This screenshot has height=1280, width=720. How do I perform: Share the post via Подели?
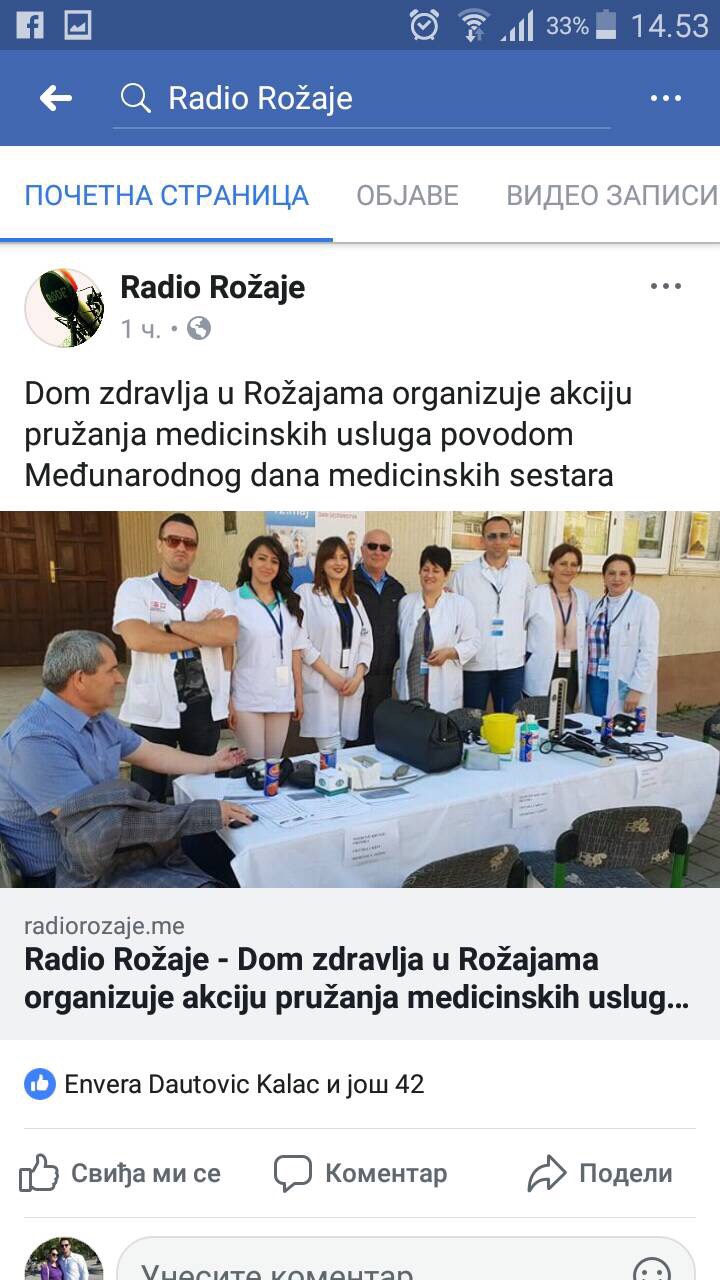pos(600,1173)
